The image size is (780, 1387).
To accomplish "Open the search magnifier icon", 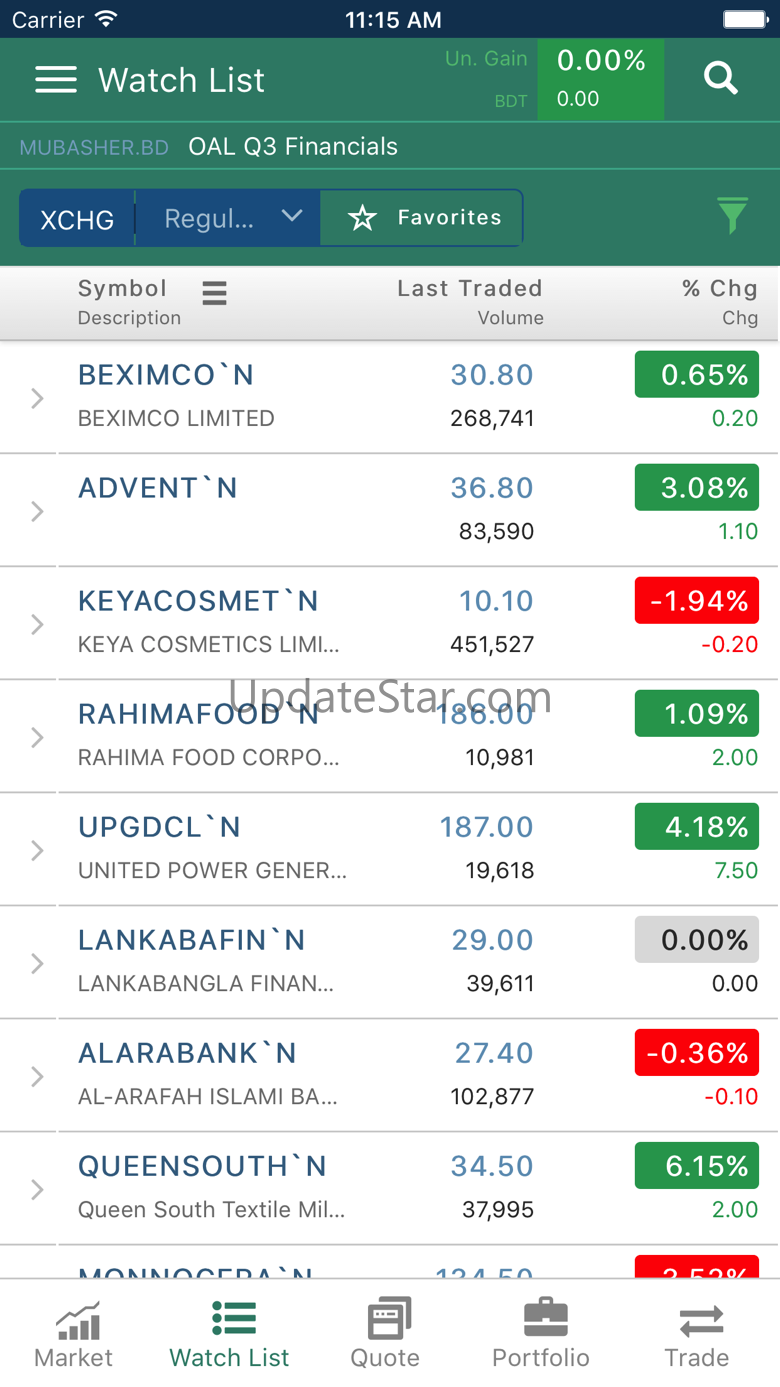I will coord(721,78).
